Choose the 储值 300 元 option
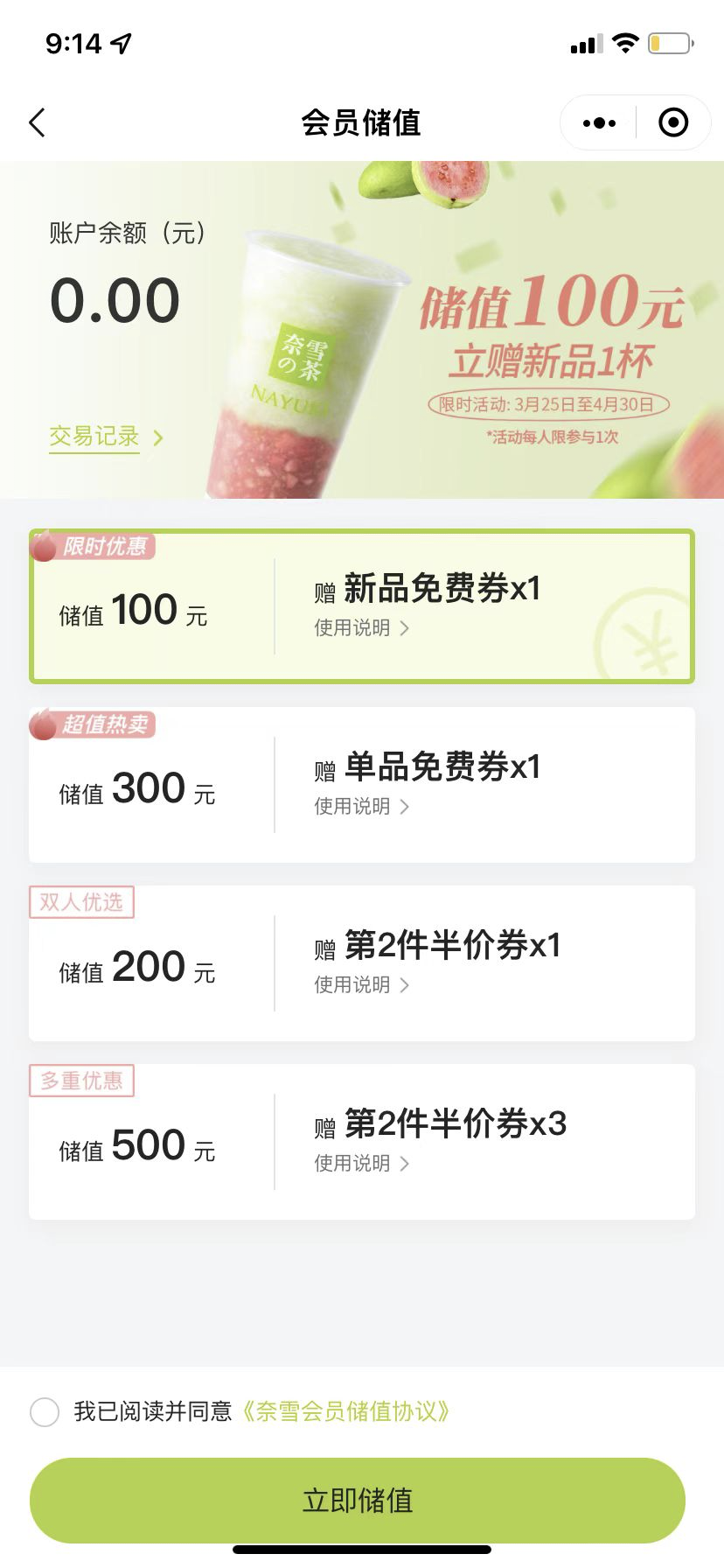This screenshot has width=724, height=1568. pos(140,789)
